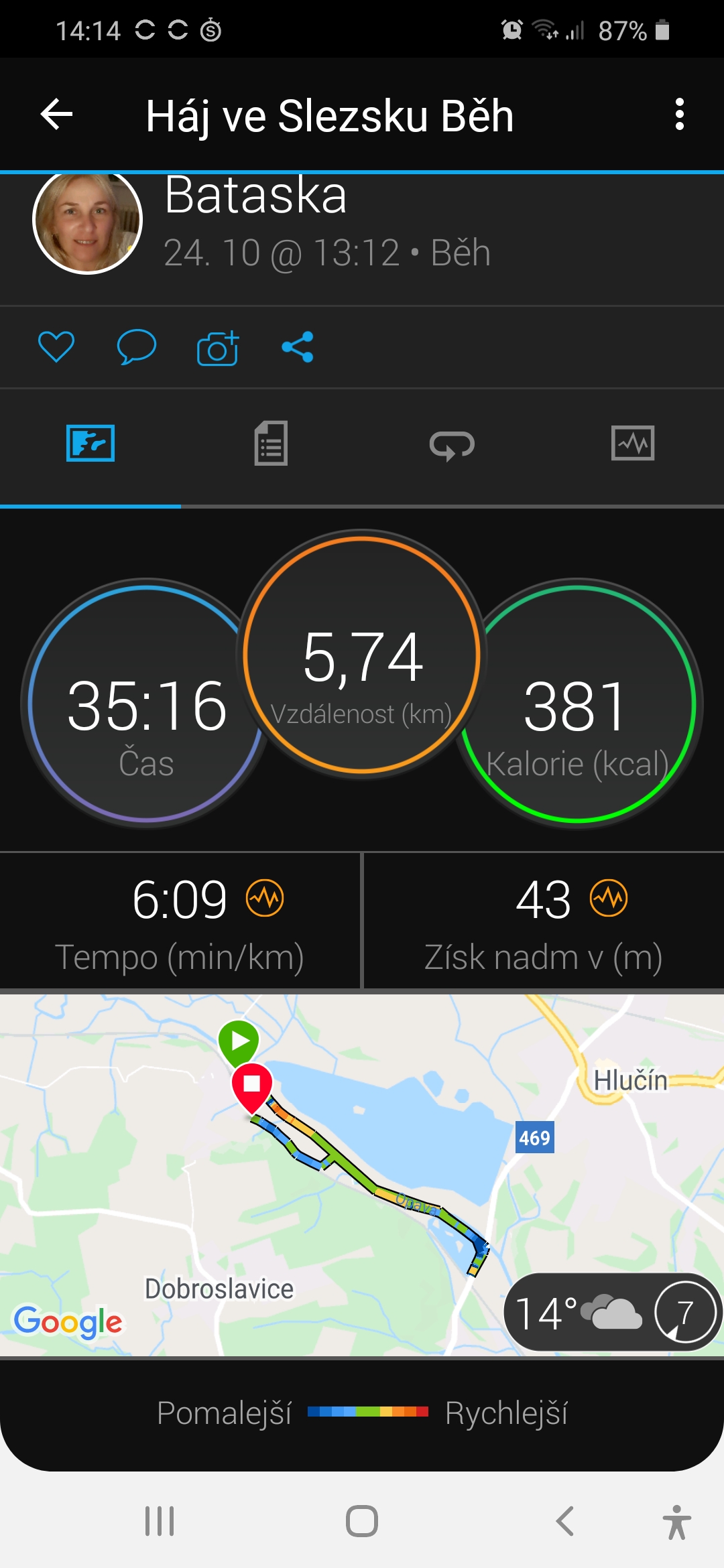Open the route map near Dobroslavice
The image size is (724, 1568).
362,1175
